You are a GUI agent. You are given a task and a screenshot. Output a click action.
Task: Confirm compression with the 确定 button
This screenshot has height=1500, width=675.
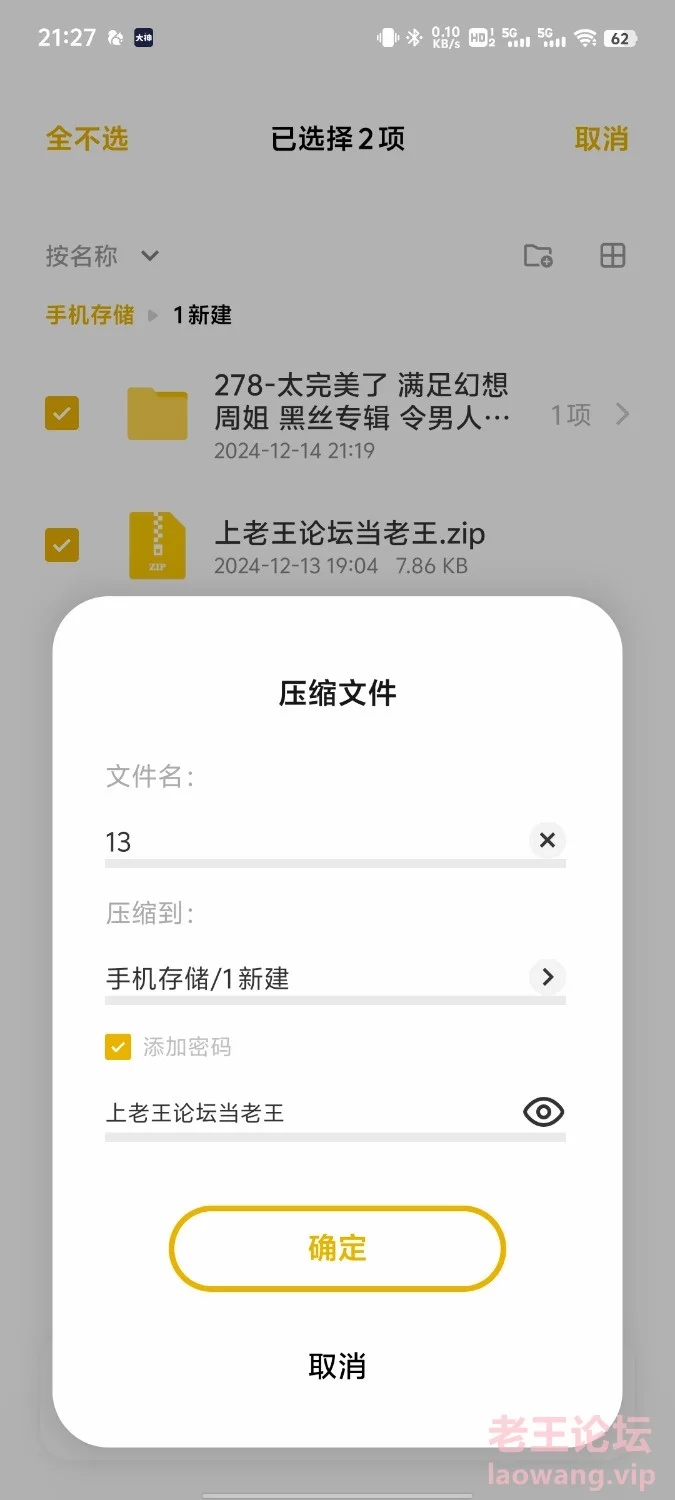337,1248
